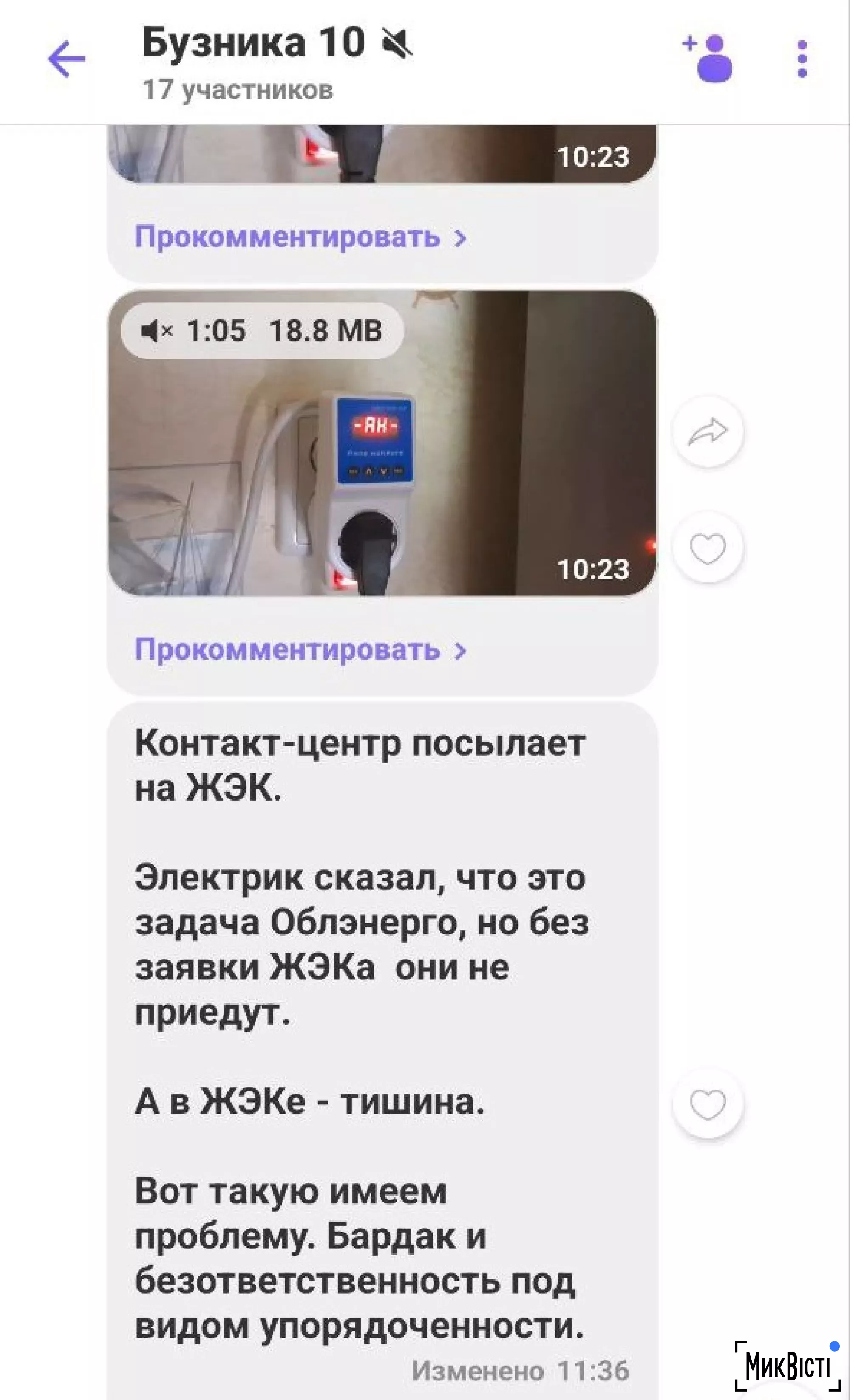Viewport: 850px width, 1400px height.
Task: Go back from the Бузника 10 chat
Action: tap(67, 59)
